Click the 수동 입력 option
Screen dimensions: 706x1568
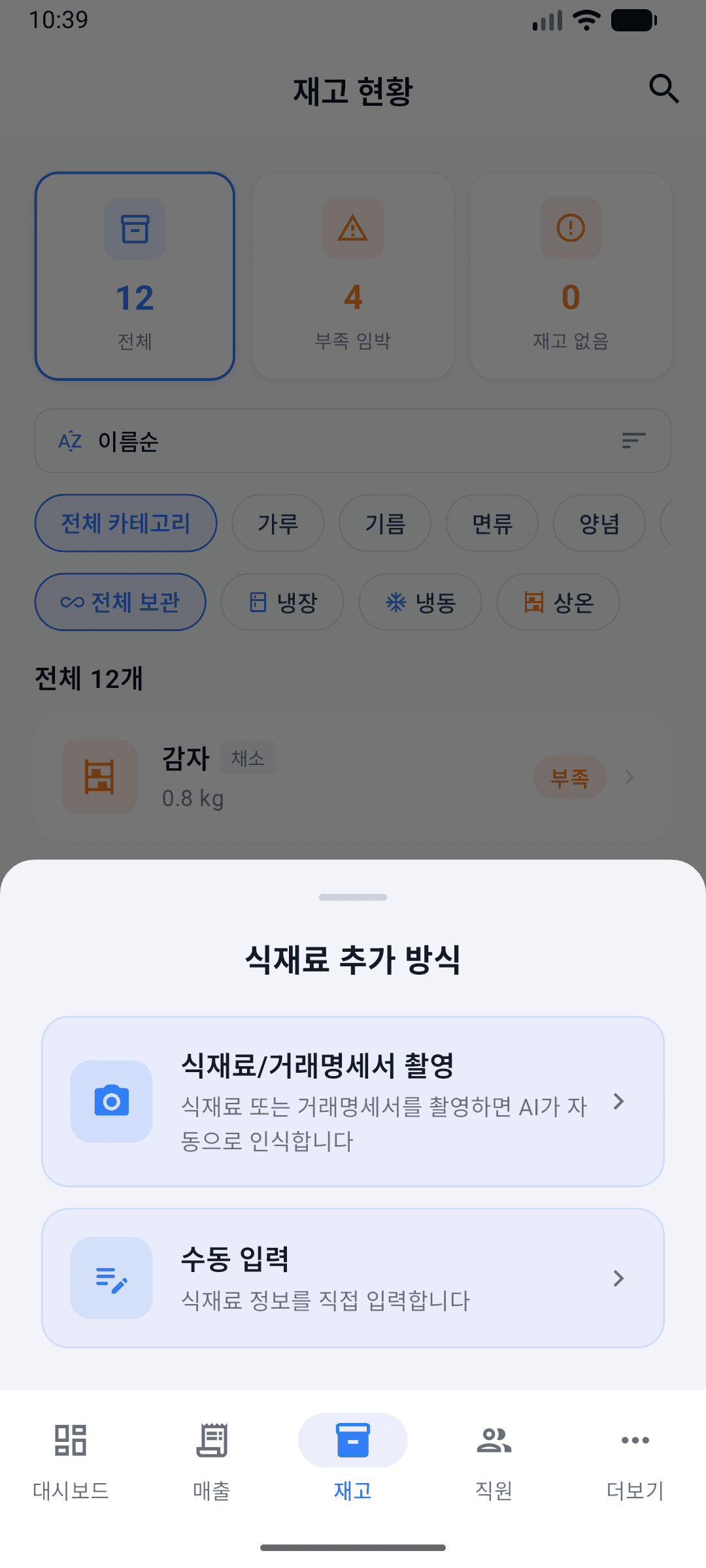[353, 1277]
